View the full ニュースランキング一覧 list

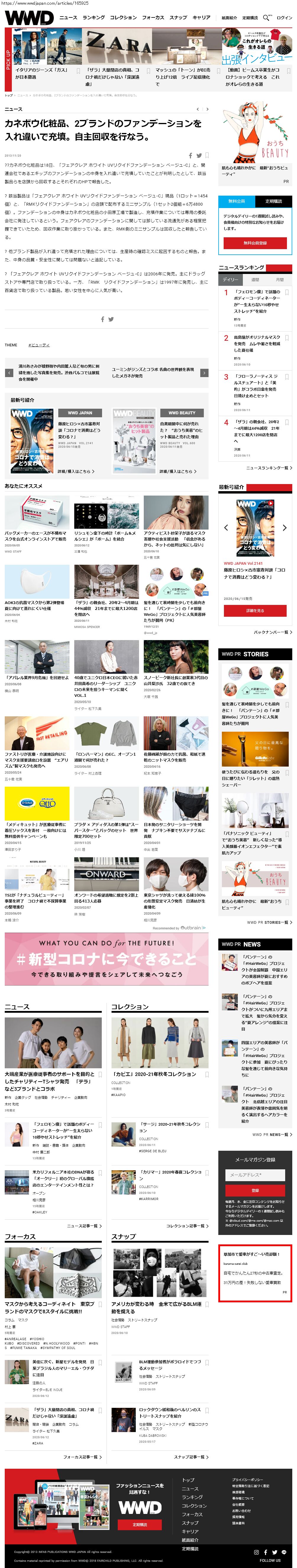pos(268,468)
